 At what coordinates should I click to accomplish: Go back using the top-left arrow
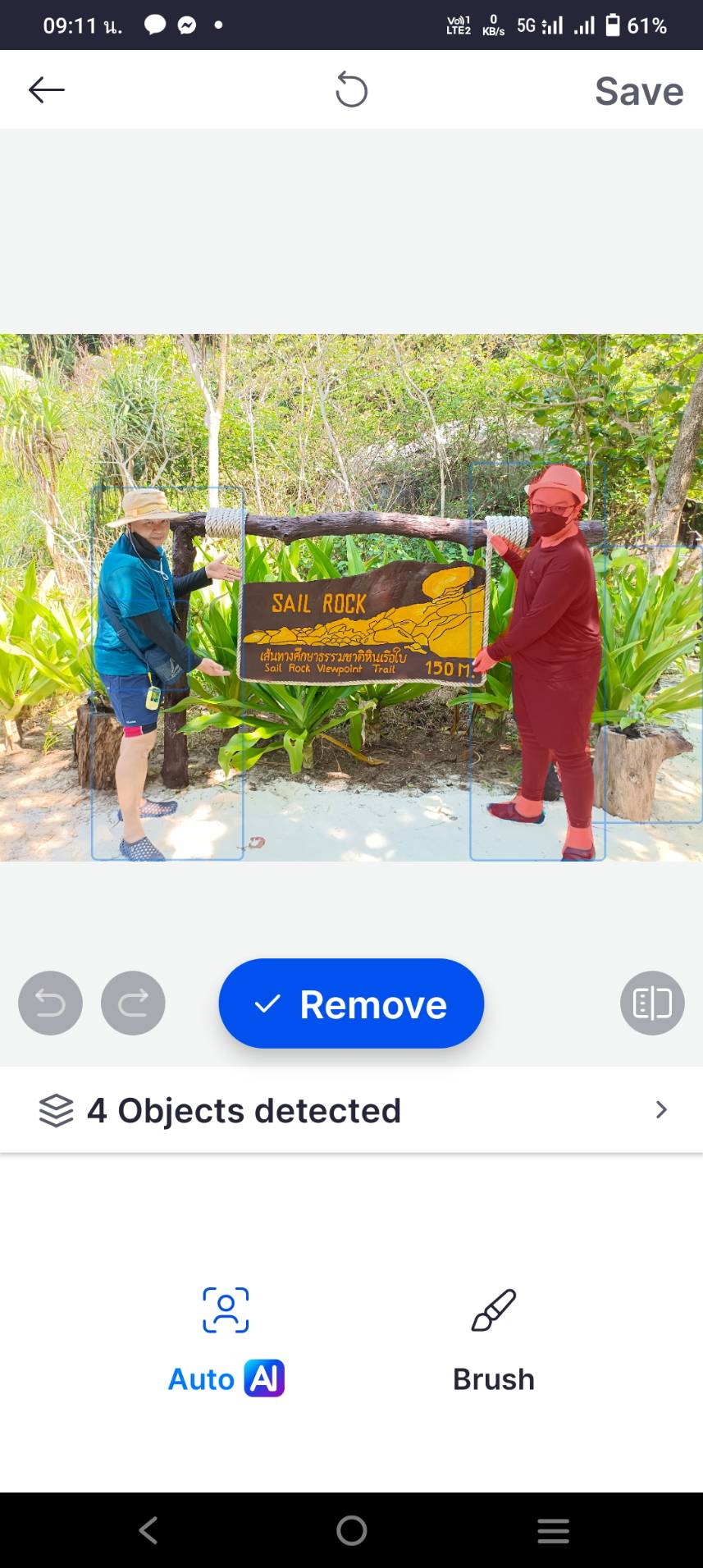coord(47,90)
